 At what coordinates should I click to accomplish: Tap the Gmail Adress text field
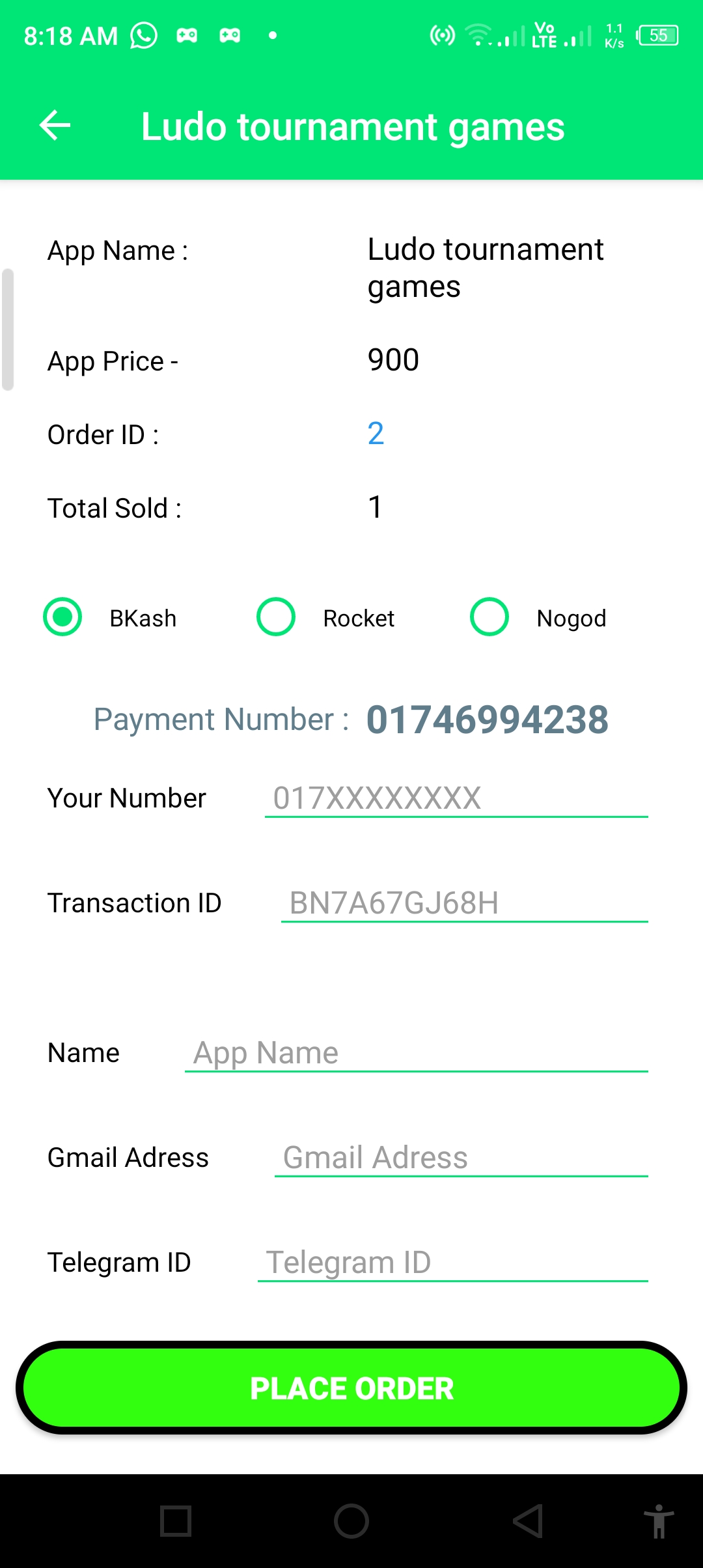click(x=462, y=1158)
